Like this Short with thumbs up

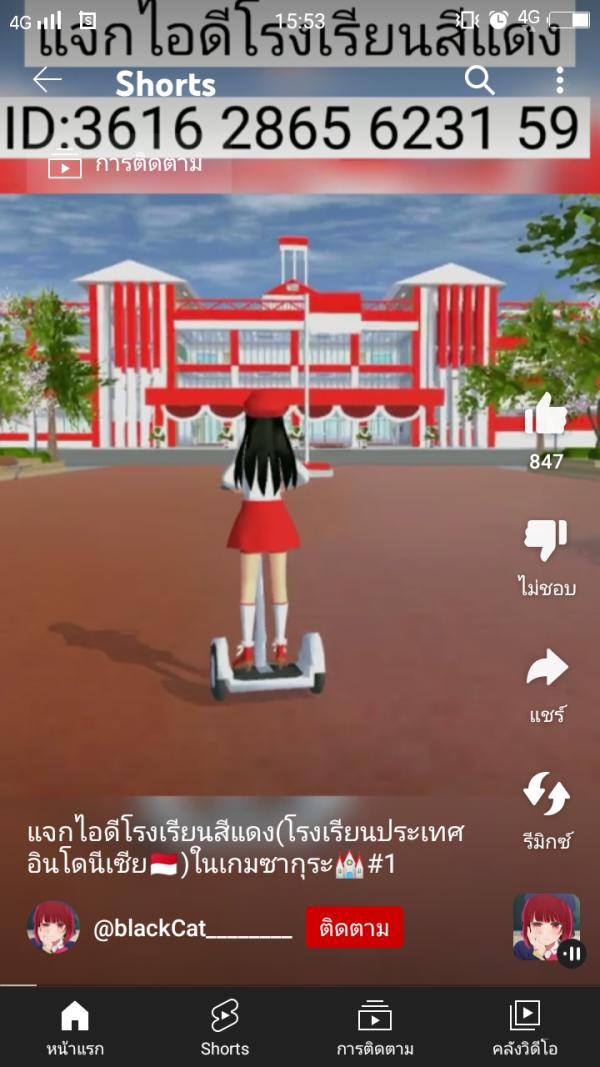tap(546, 415)
